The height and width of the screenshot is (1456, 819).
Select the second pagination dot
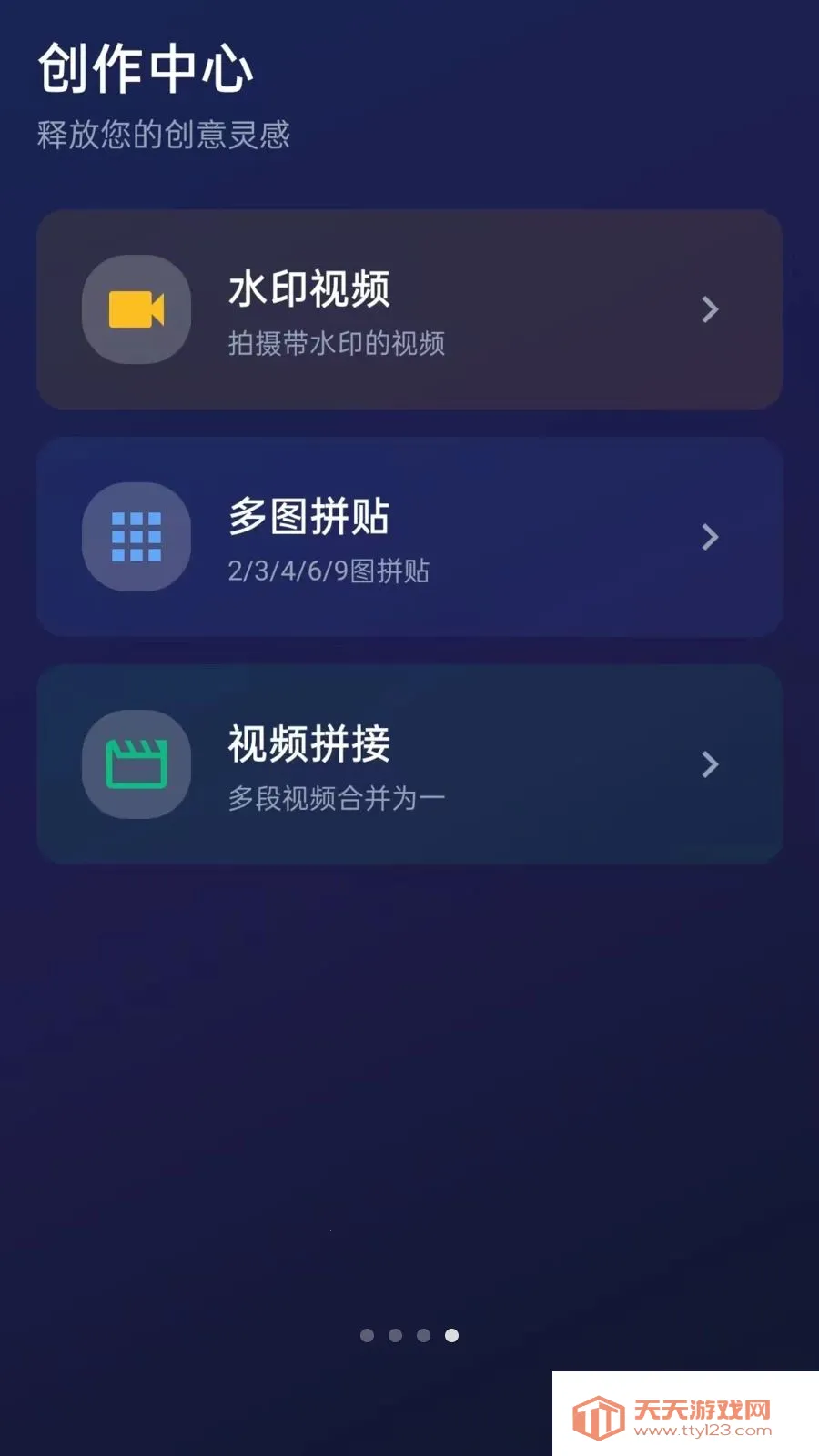[396, 1335]
